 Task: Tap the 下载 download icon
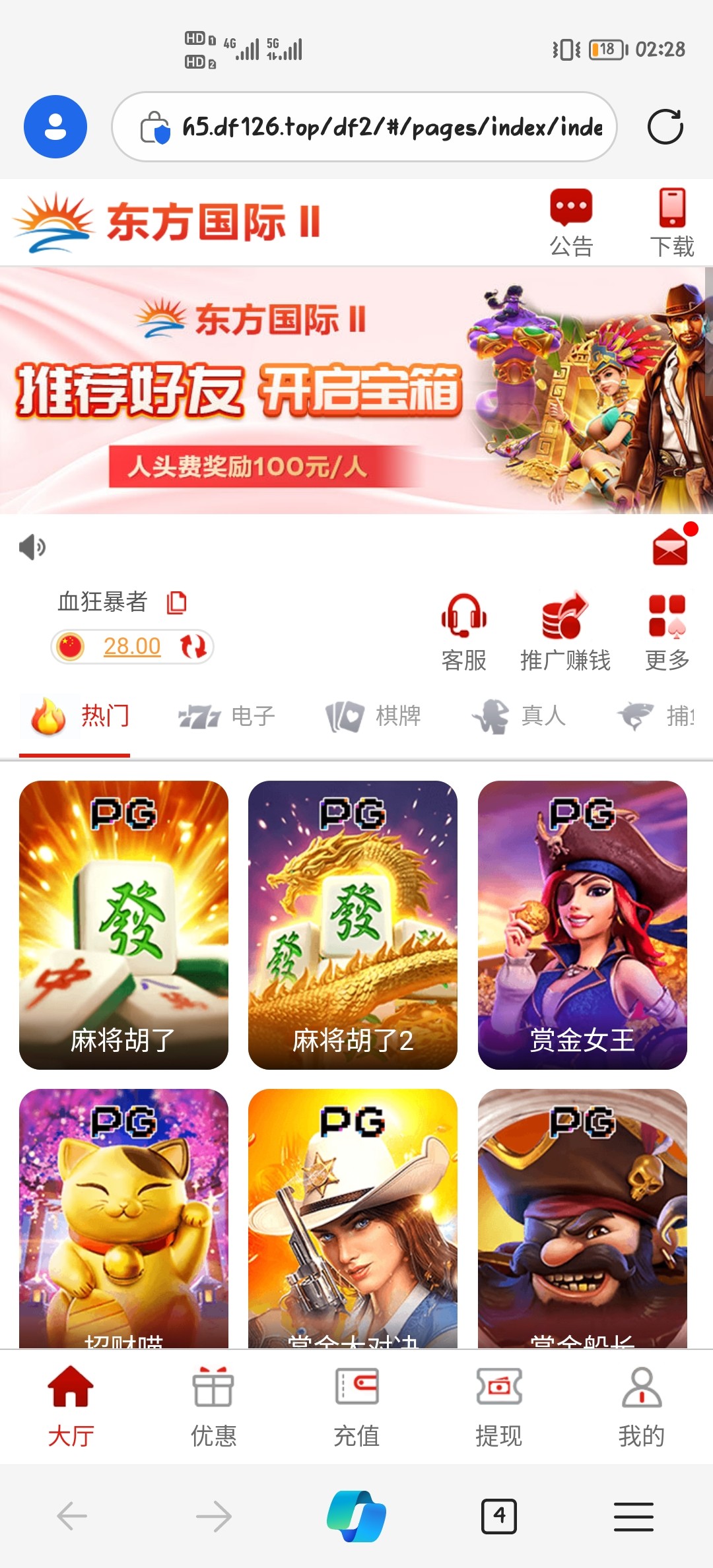pyautogui.click(x=672, y=222)
